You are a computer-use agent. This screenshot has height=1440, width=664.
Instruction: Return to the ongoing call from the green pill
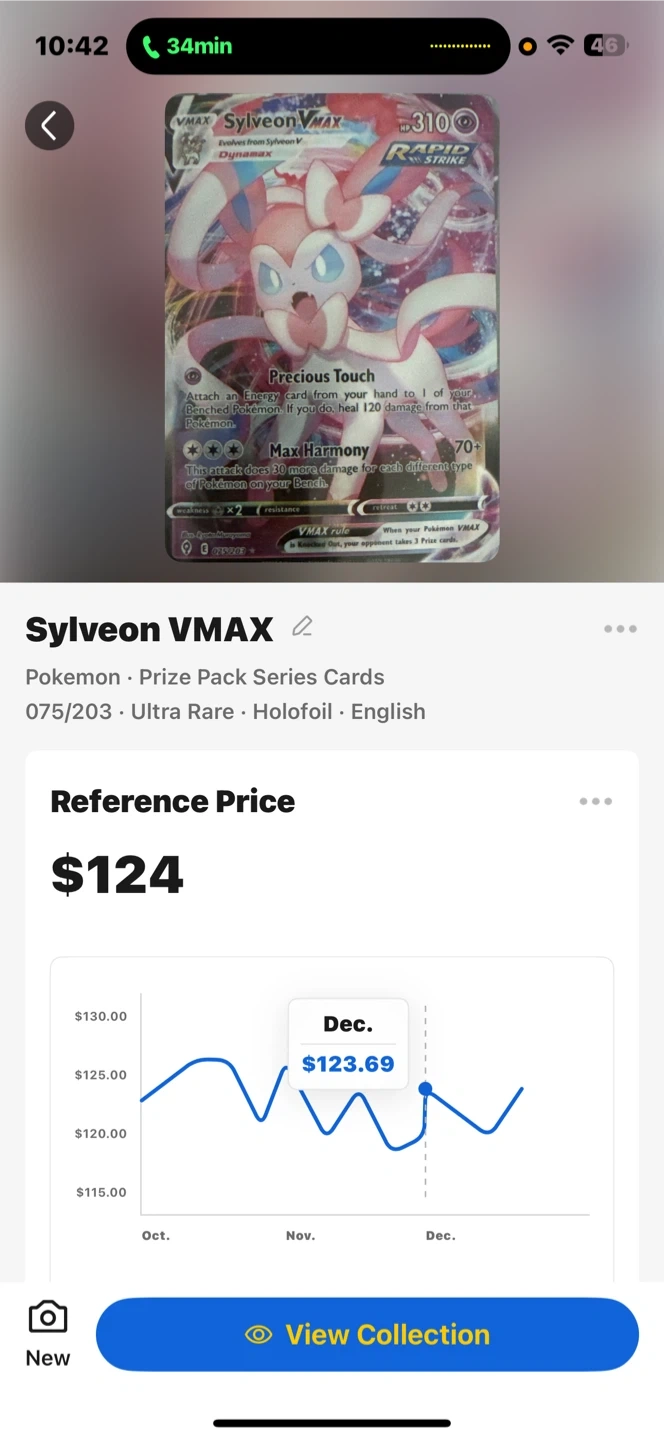pos(187,46)
